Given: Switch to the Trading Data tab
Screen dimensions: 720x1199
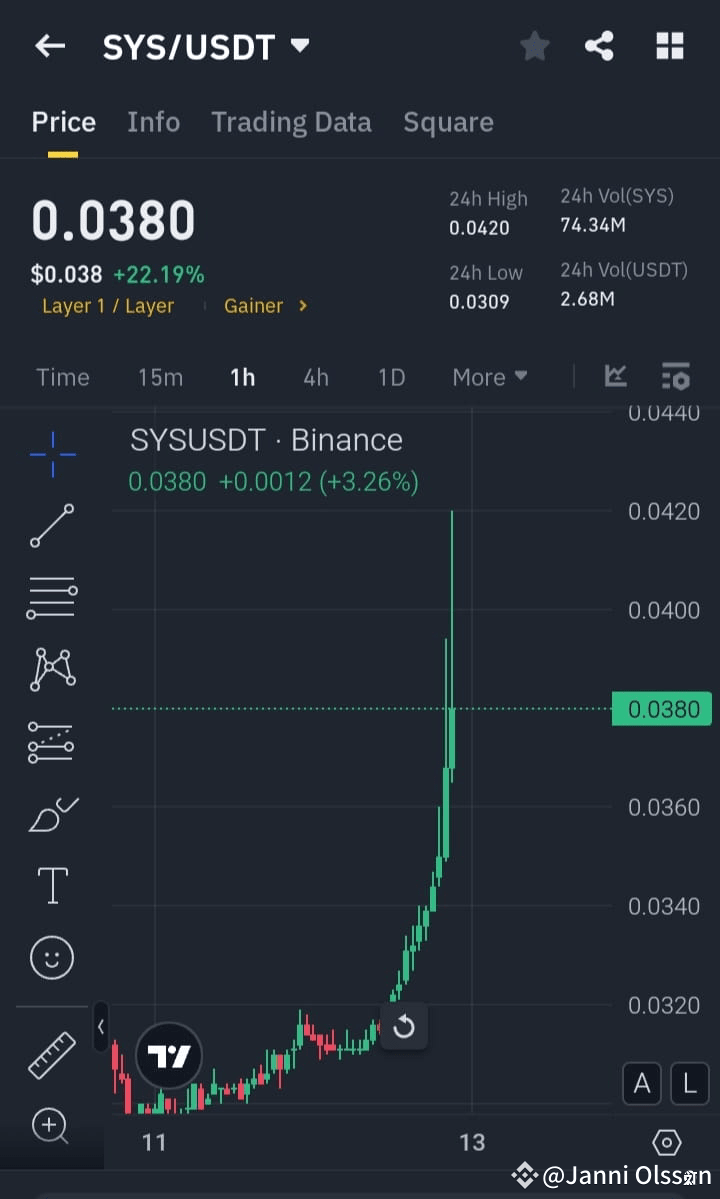Looking at the screenshot, I should coord(291,122).
